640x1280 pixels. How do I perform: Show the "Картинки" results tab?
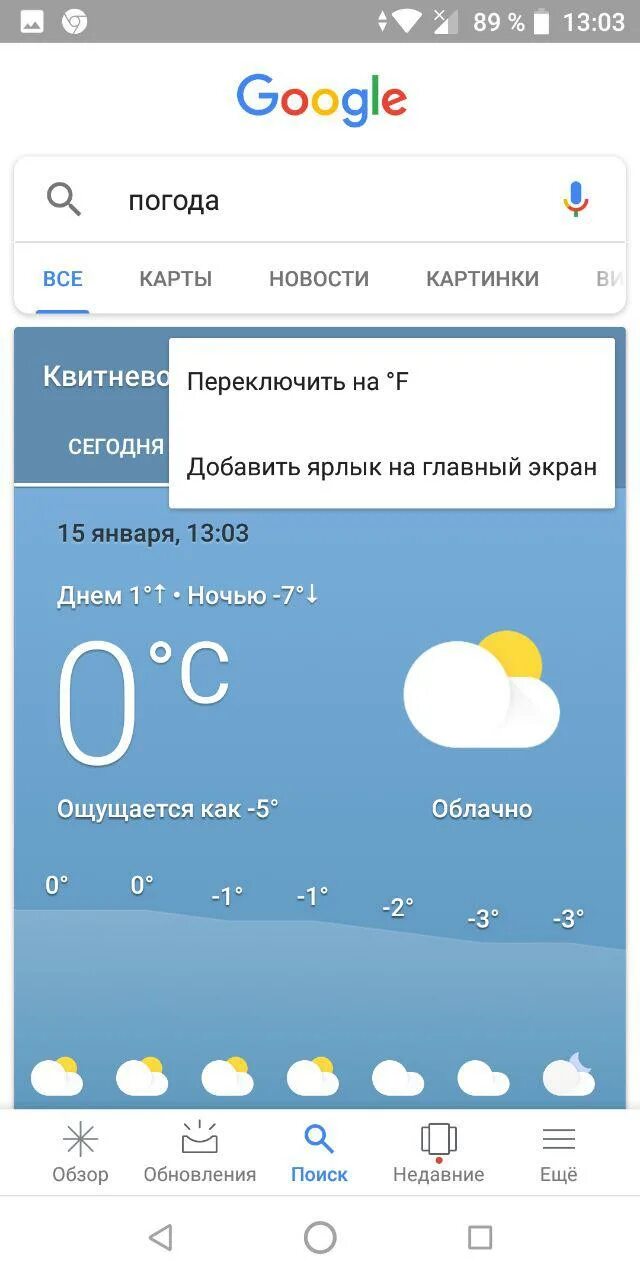483,279
